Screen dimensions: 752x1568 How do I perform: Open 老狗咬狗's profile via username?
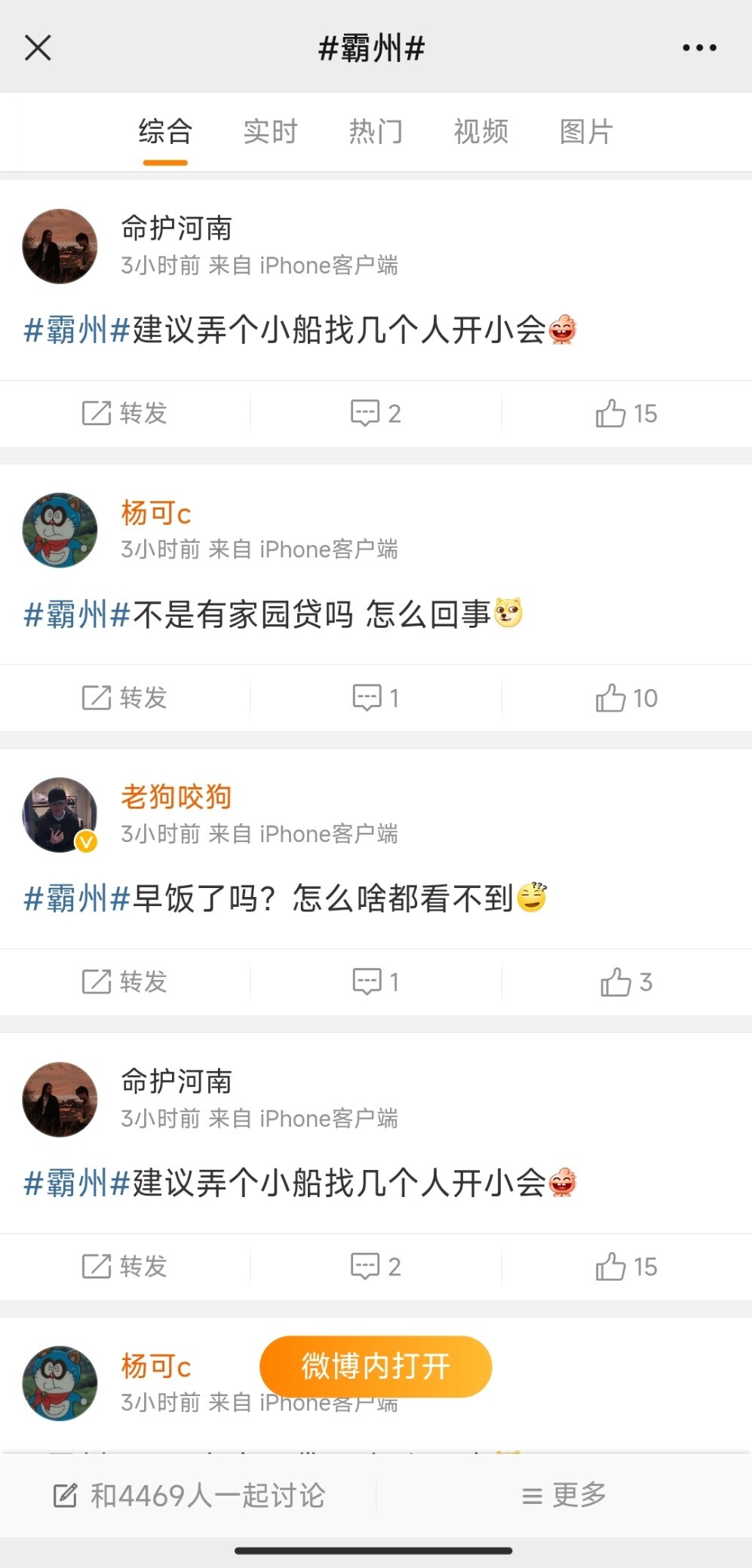click(176, 797)
